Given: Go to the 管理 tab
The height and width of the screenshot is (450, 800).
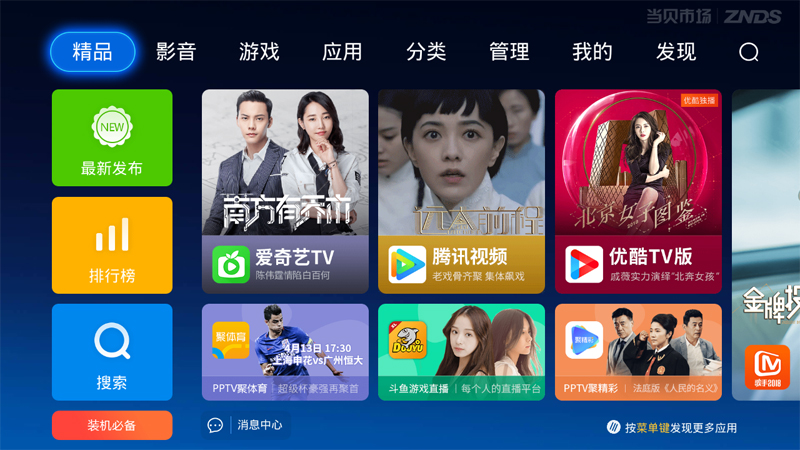Looking at the screenshot, I should click(x=509, y=52).
